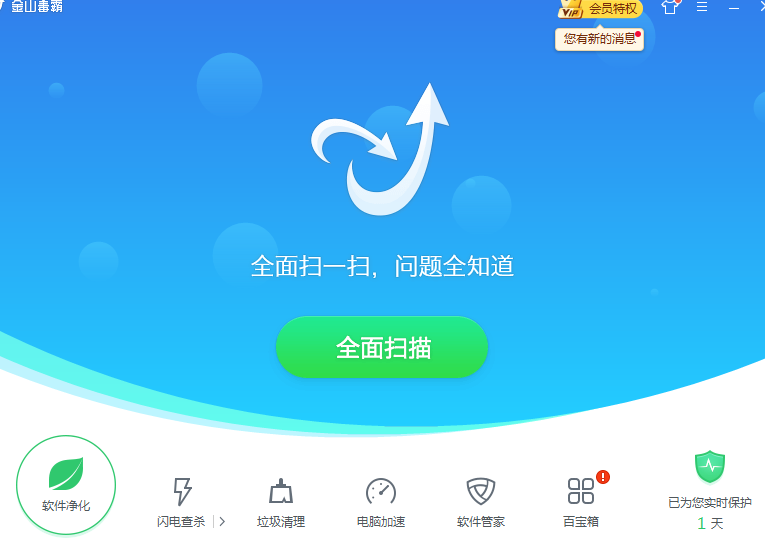View real-time protection shield status
This screenshot has height=543, width=765.
(710, 467)
